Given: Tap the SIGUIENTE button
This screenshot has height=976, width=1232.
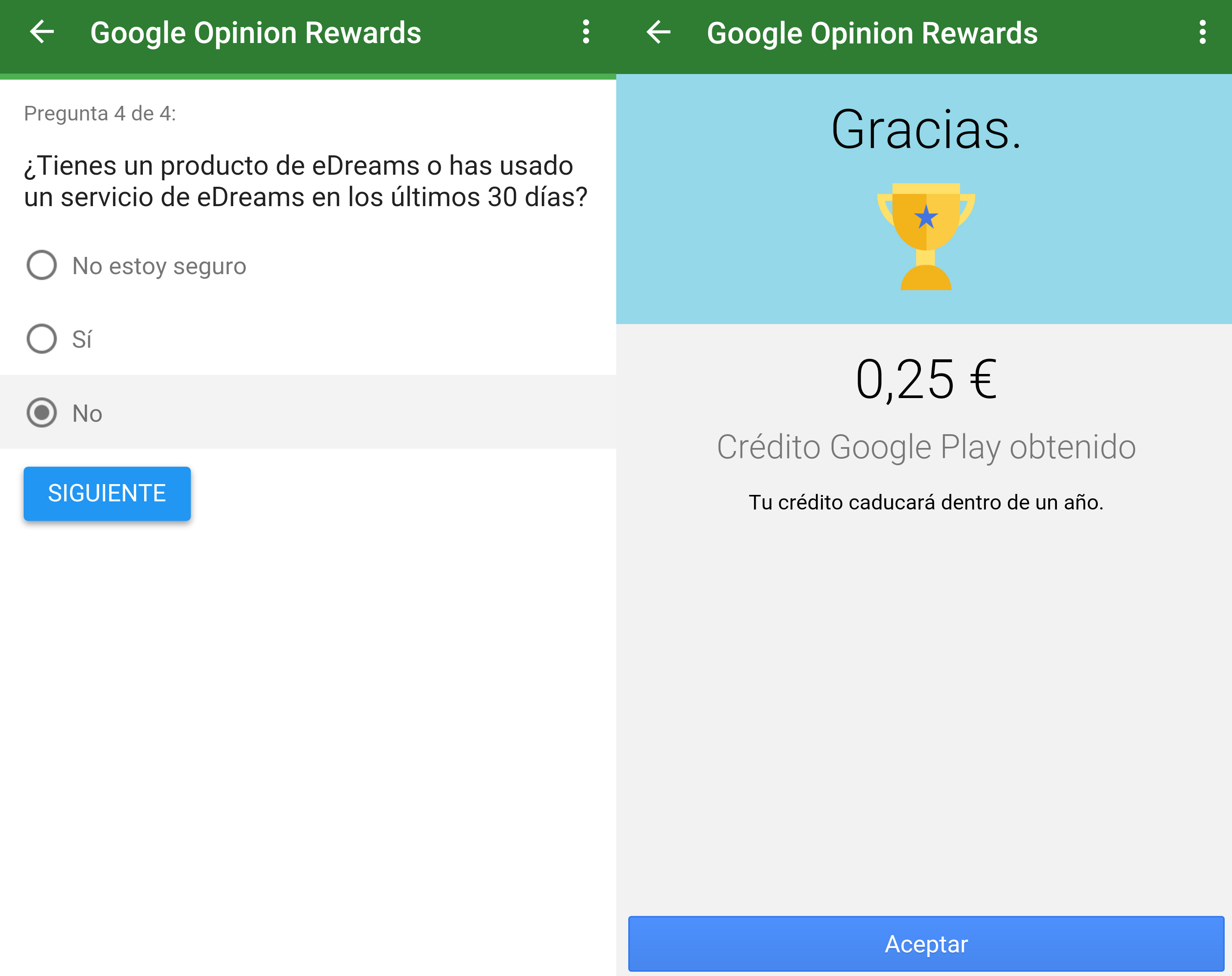Looking at the screenshot, I should pyautogui.click(x=107, y=493).
